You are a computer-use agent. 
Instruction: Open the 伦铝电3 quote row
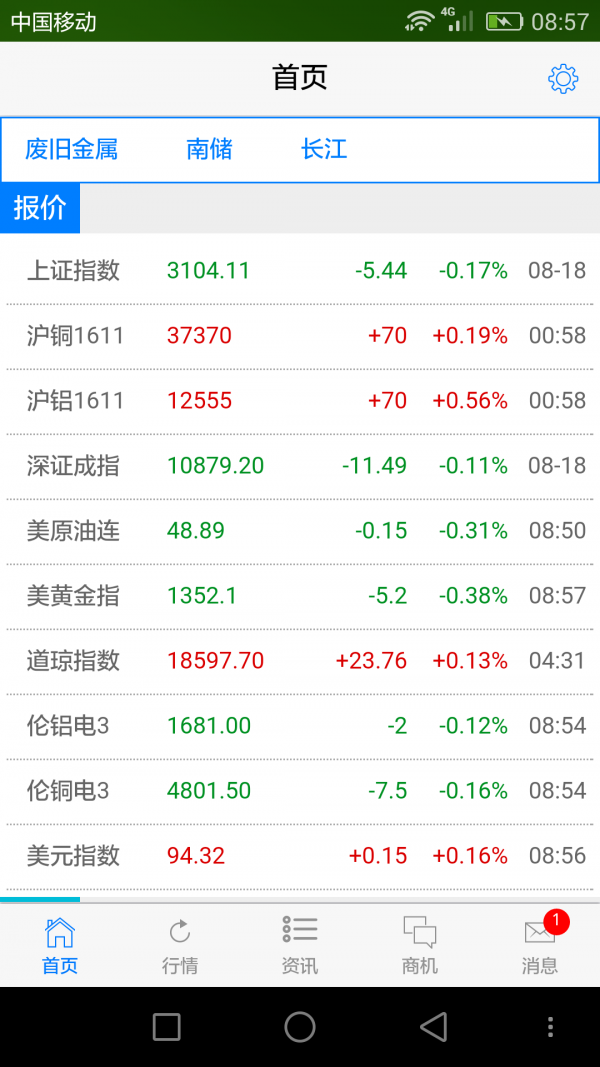300,726
